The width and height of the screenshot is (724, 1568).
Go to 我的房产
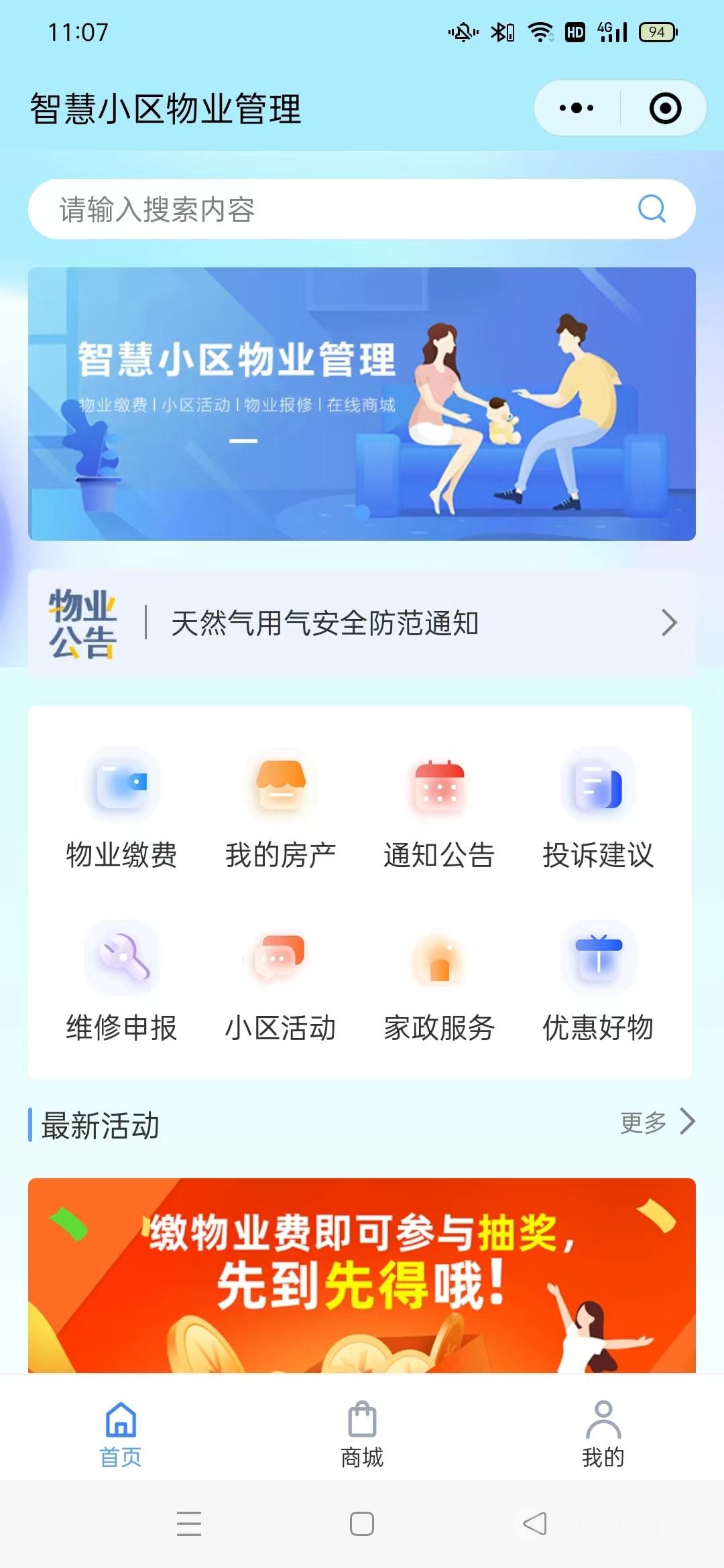click(x=281, y=809)
